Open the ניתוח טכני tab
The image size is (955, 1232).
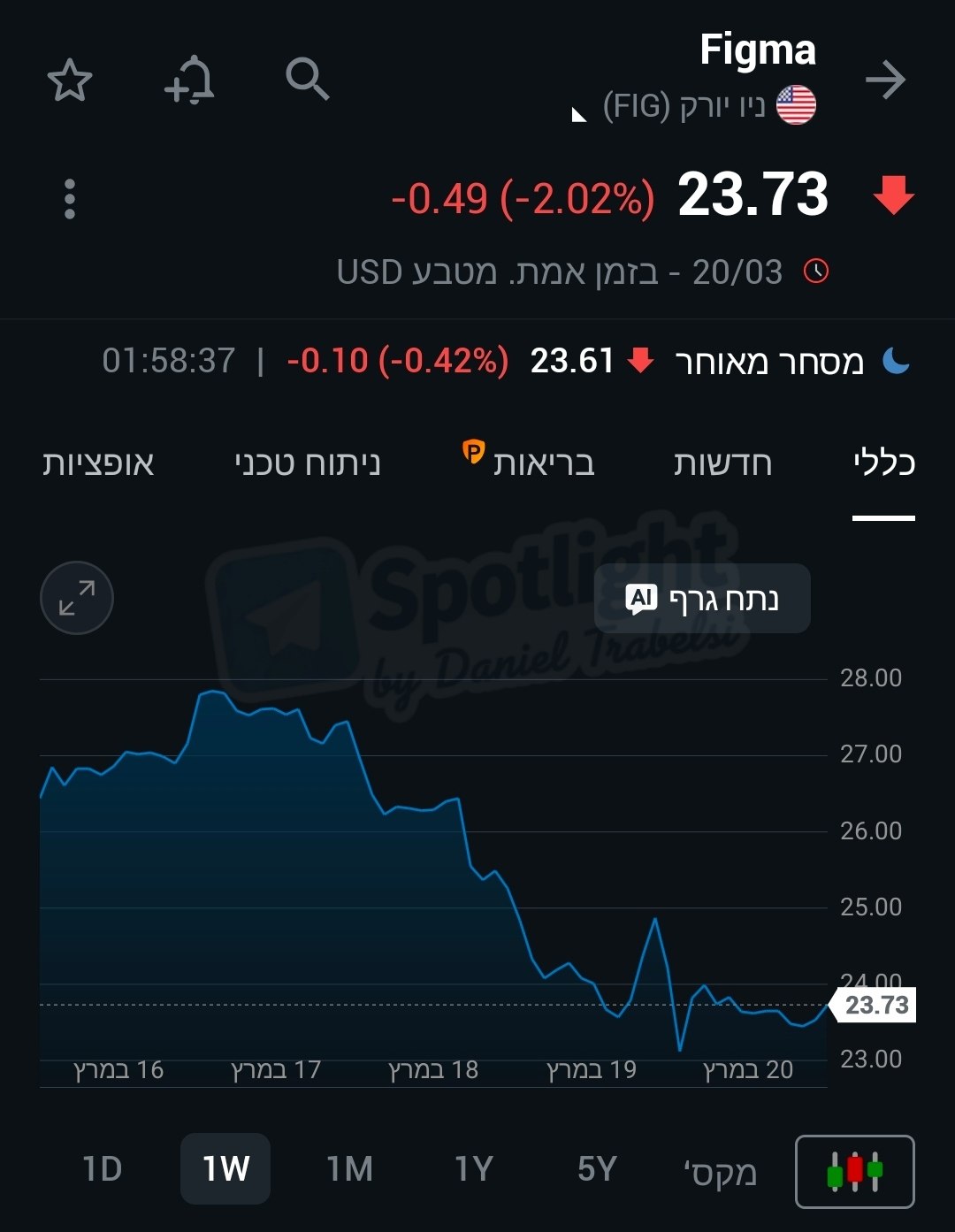pos(307,463)
